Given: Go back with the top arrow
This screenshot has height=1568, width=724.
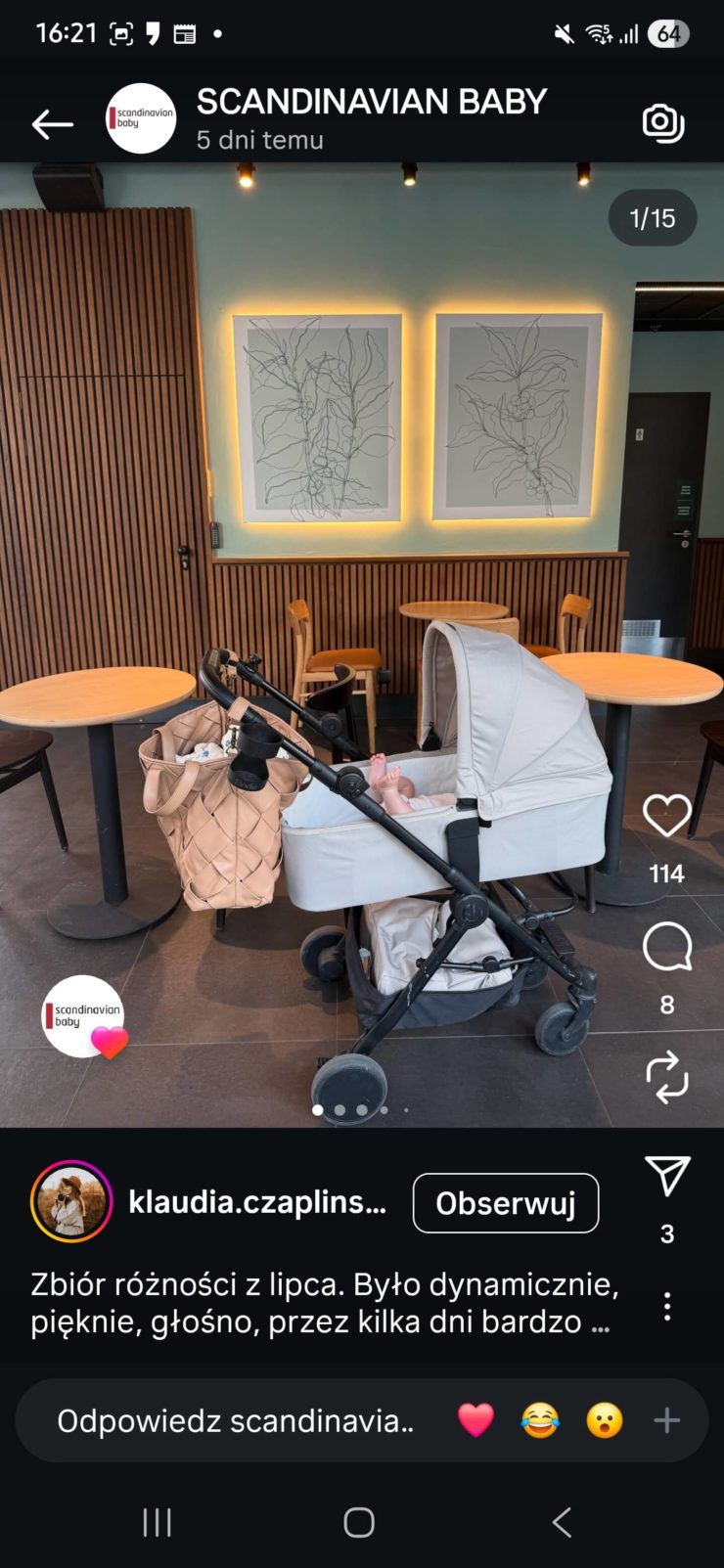Looking at the screenshot, I should point(52,124).
